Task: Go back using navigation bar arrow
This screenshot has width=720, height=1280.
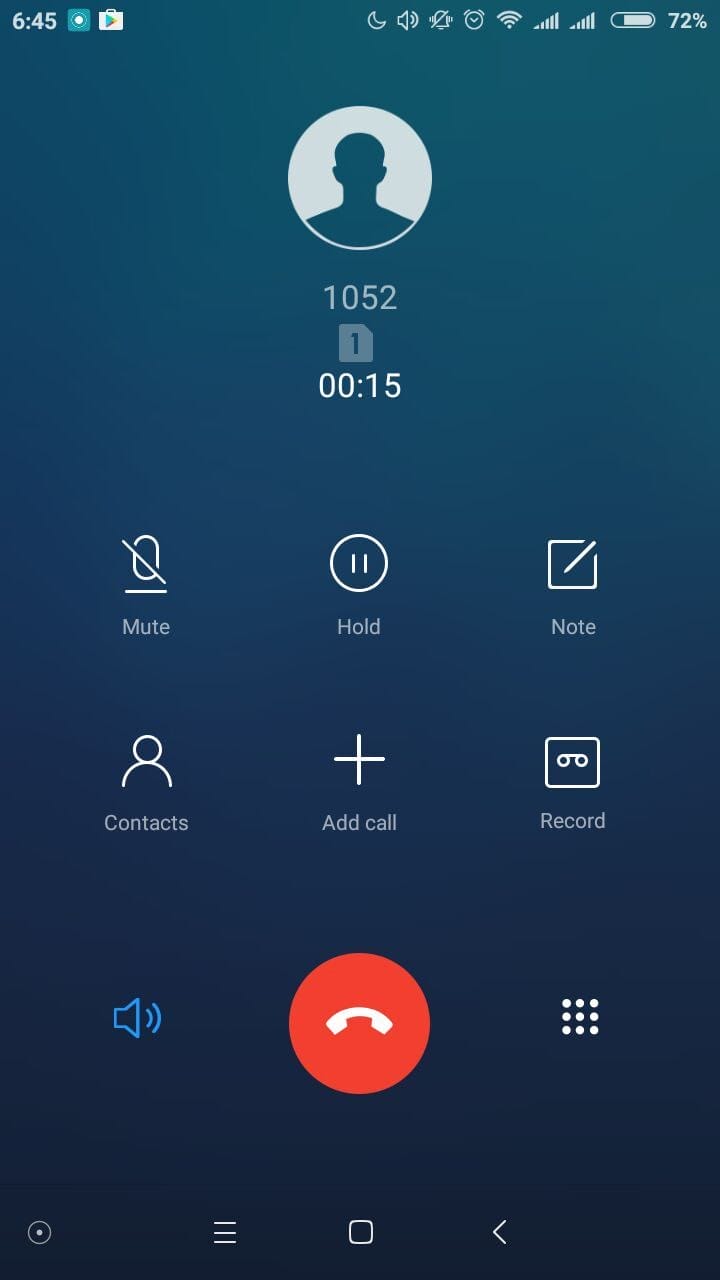Action: 500,1232
